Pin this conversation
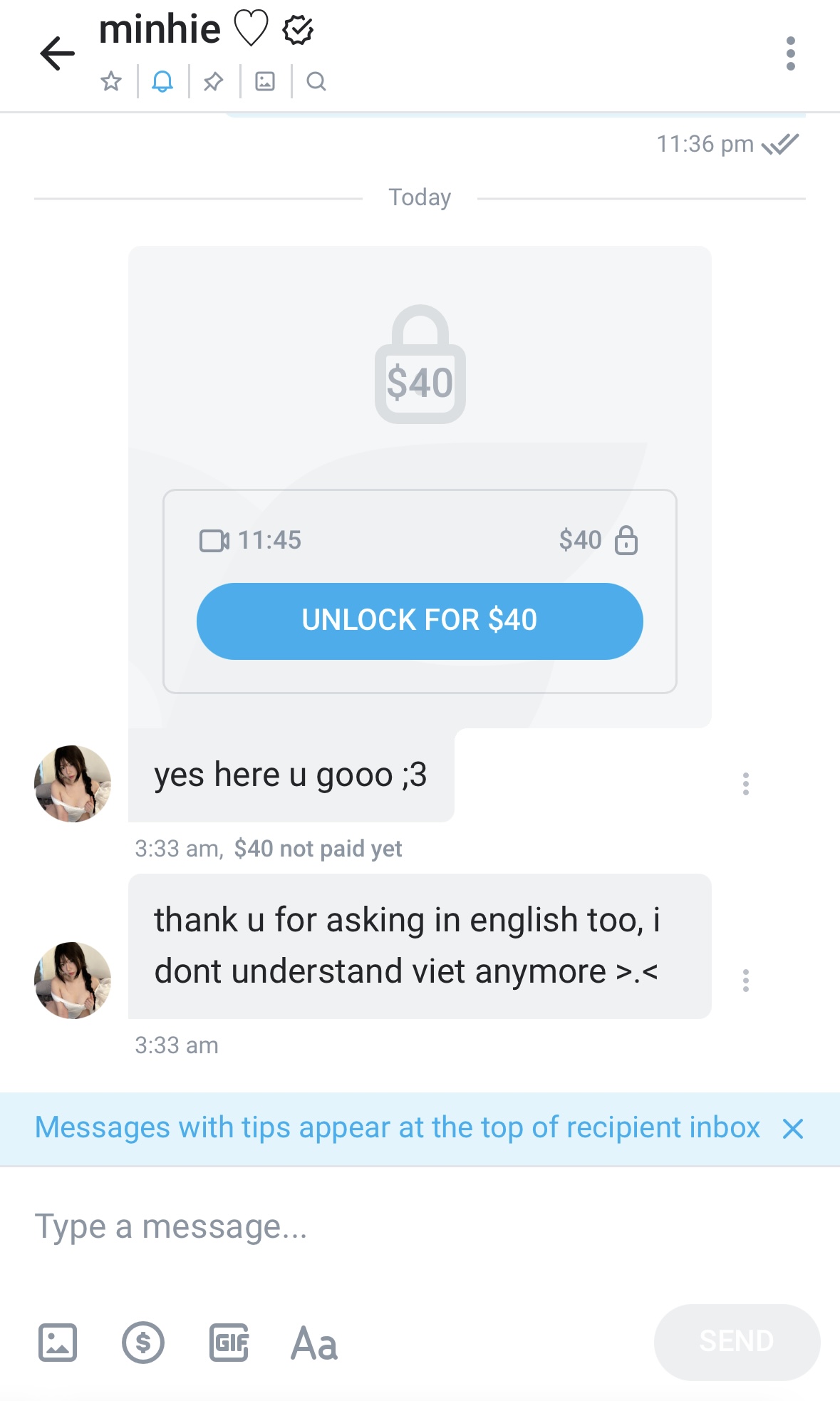This screenshot has width=840, height=1401. tap(213, 81)
